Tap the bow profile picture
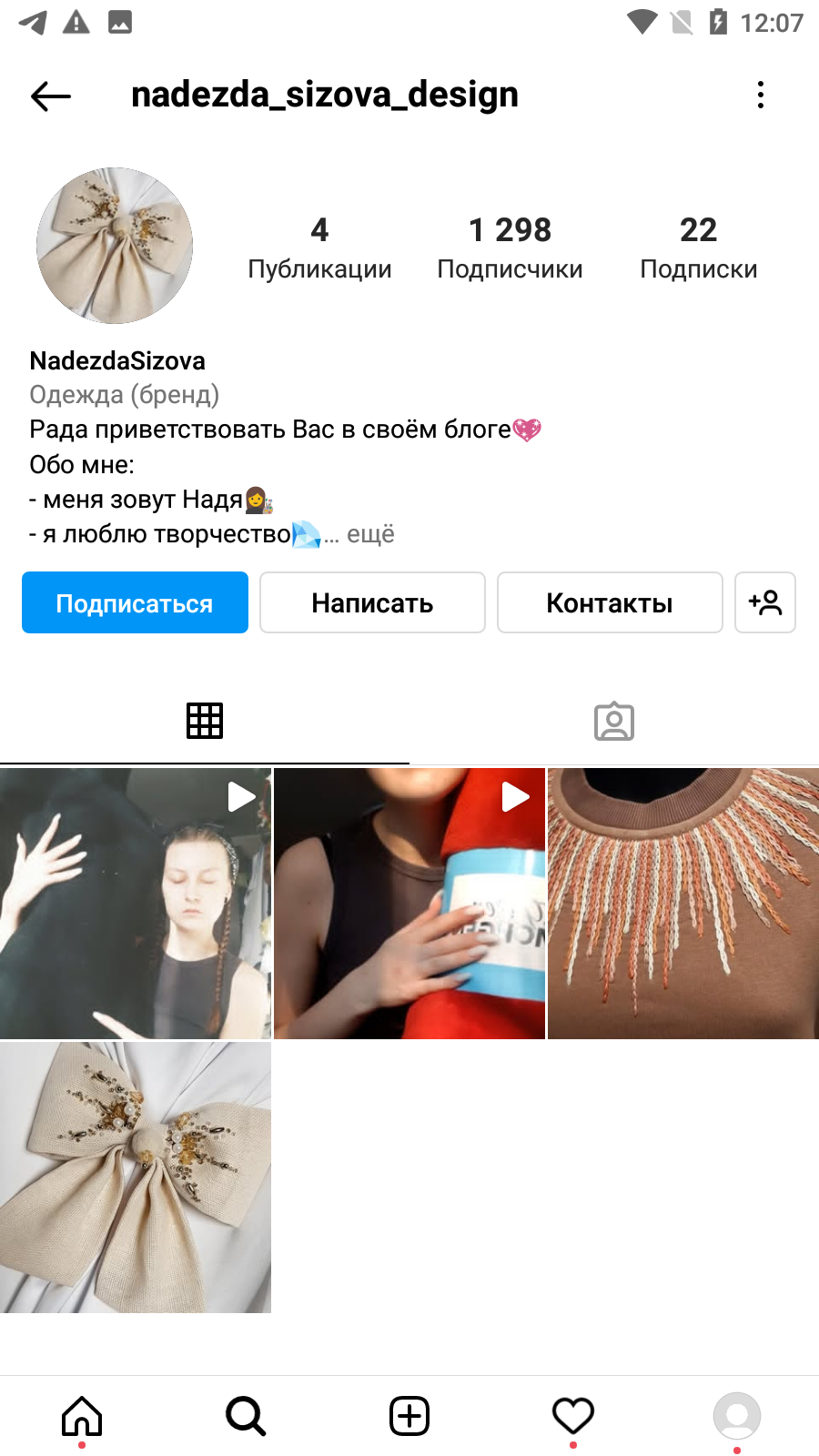Viewport: 819px width, 1456px height. 115,246
